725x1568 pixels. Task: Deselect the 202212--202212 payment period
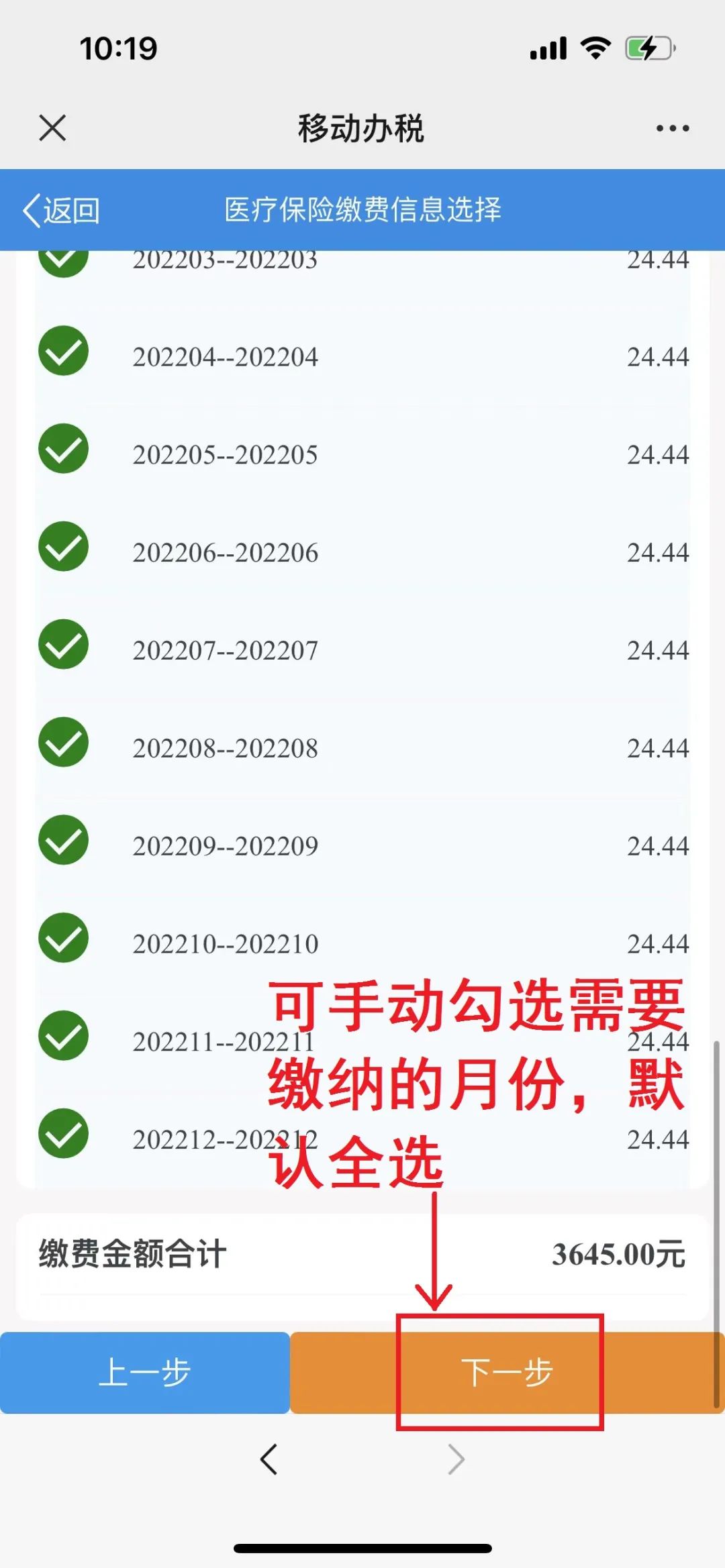tap(63, 1133)
